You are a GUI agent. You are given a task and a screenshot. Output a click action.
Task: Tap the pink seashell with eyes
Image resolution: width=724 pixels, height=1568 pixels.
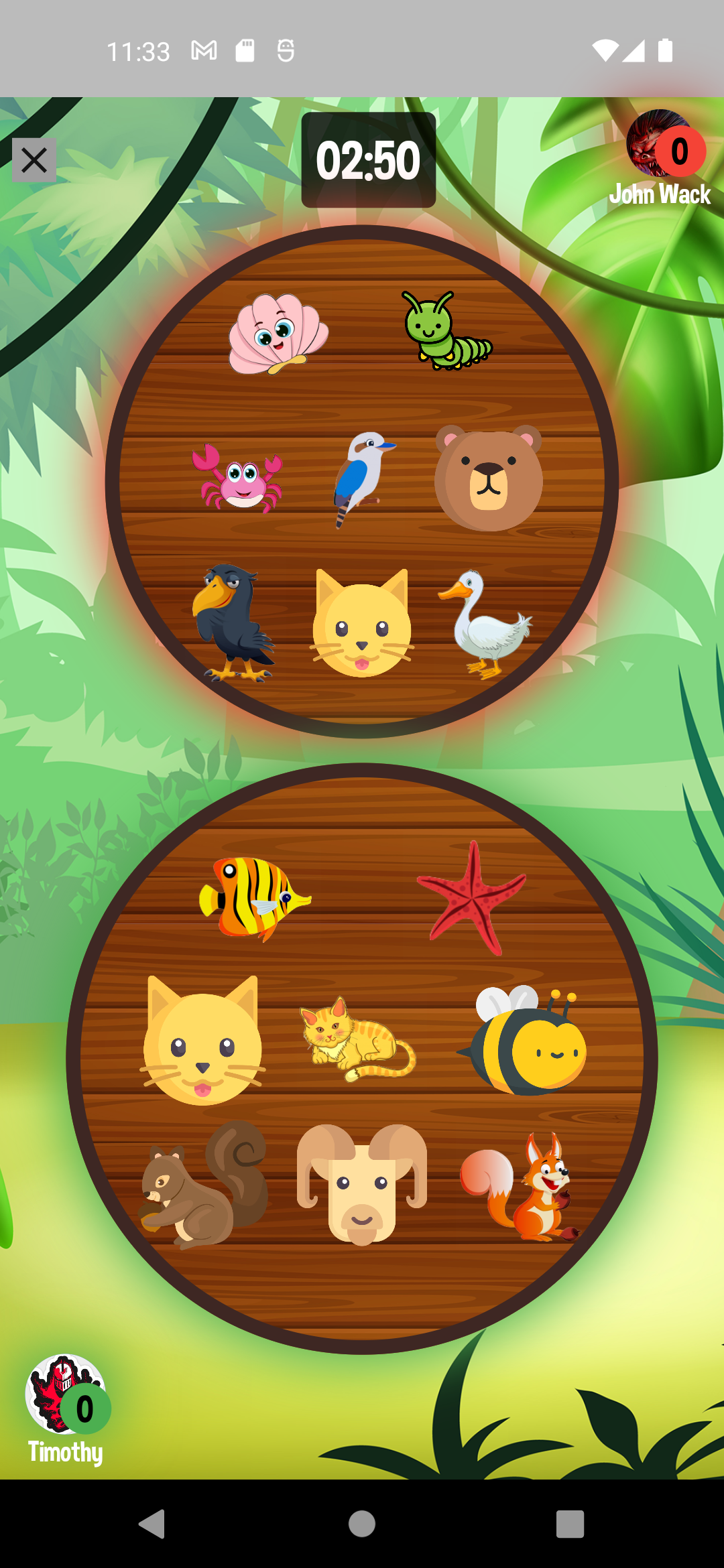coord(278,333)
